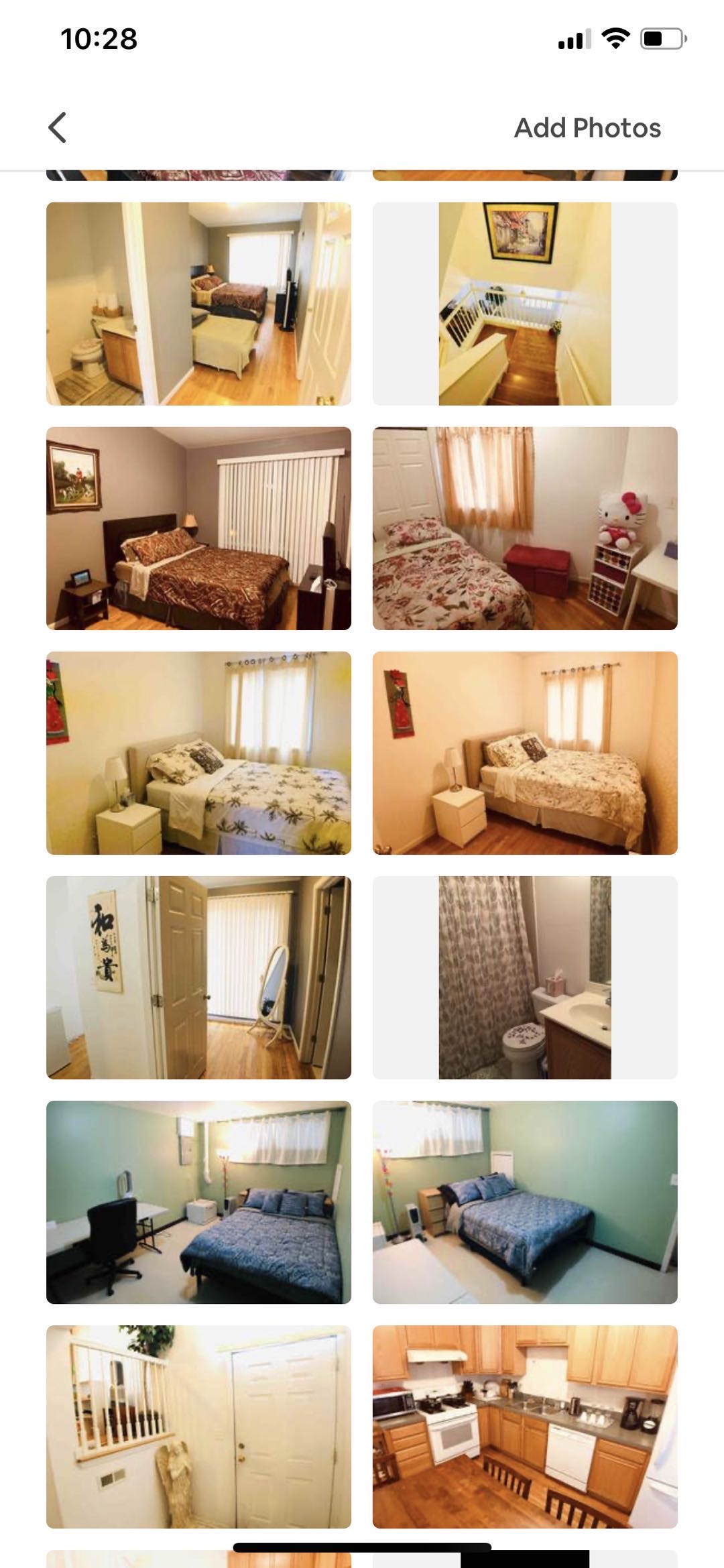Open the floral-bedding bedroom photo with the red wall hanging
Image resolution: width=724 pixels, height=1568 pixels.
coord(525,753)
